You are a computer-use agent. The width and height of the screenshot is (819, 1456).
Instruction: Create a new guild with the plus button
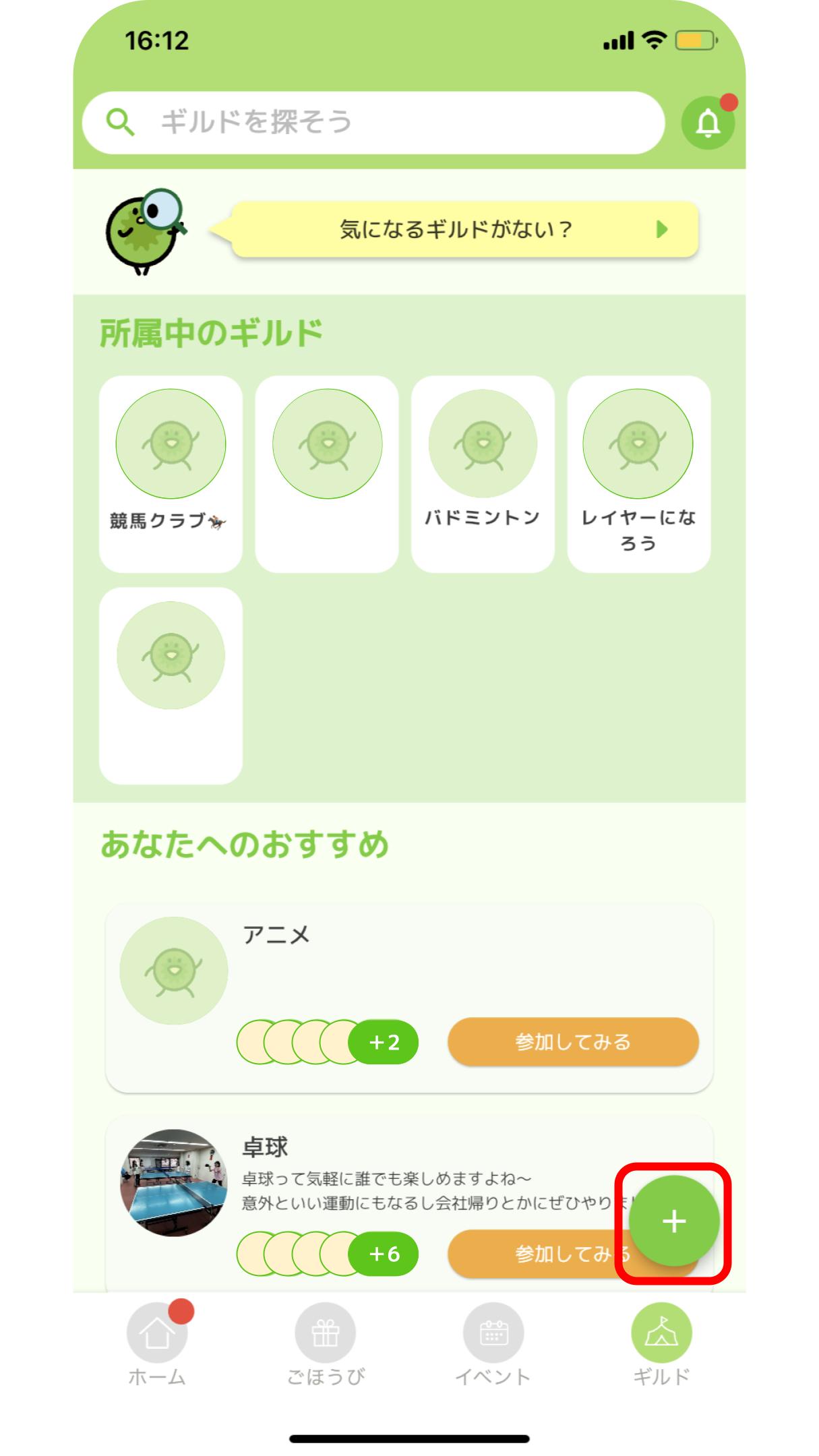(x=674, y=1221)
